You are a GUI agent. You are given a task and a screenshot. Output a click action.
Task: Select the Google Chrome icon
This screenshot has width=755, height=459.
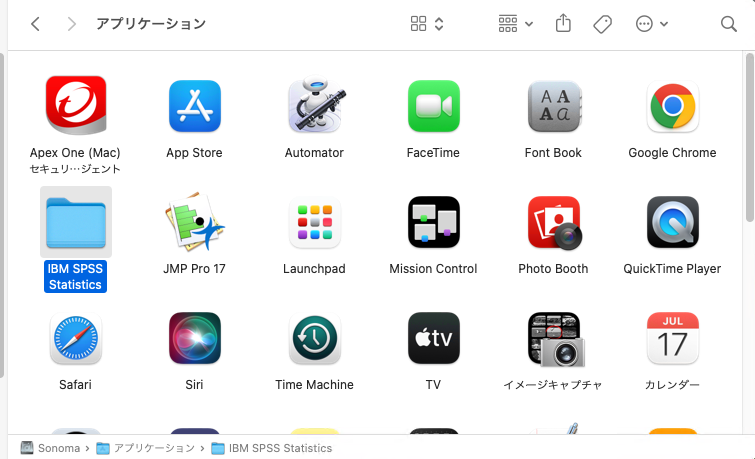[672, 106]
